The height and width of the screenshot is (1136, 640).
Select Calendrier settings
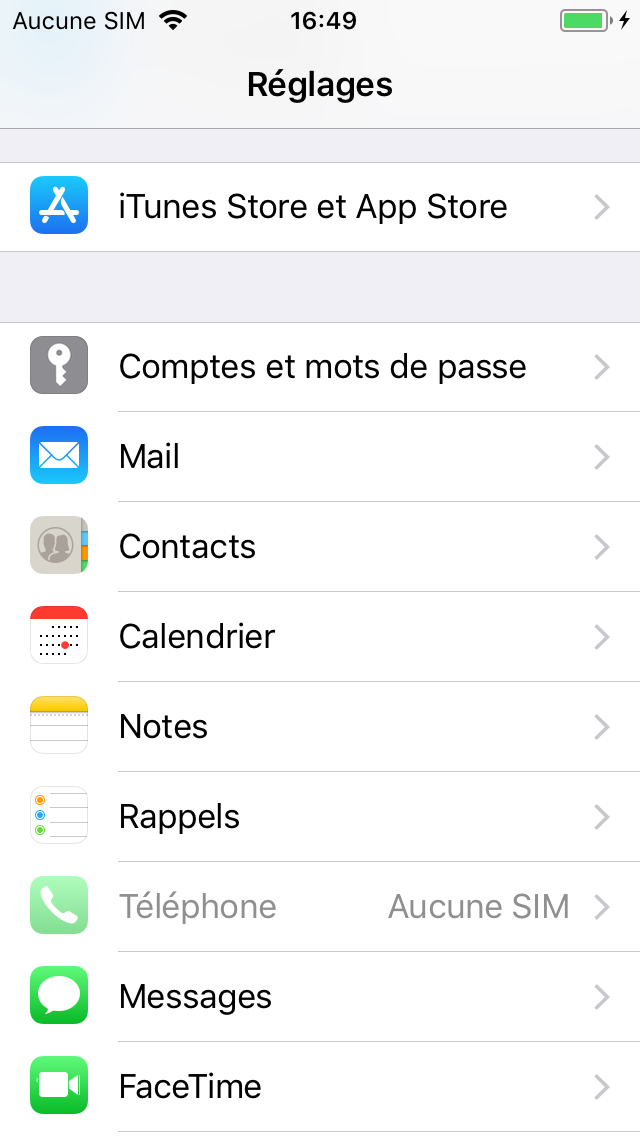[320, 637]
